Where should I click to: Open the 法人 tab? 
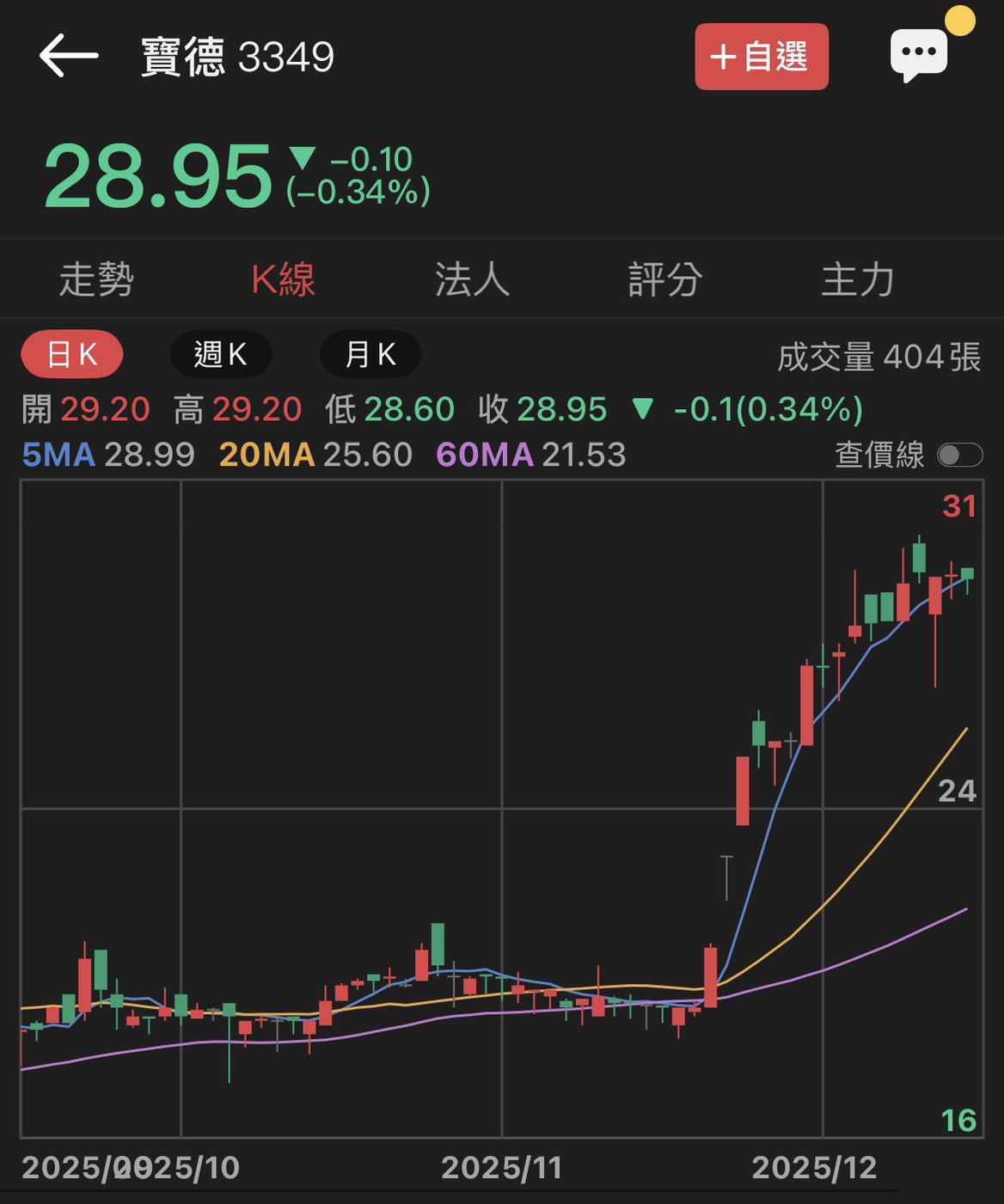pos(472,280)
